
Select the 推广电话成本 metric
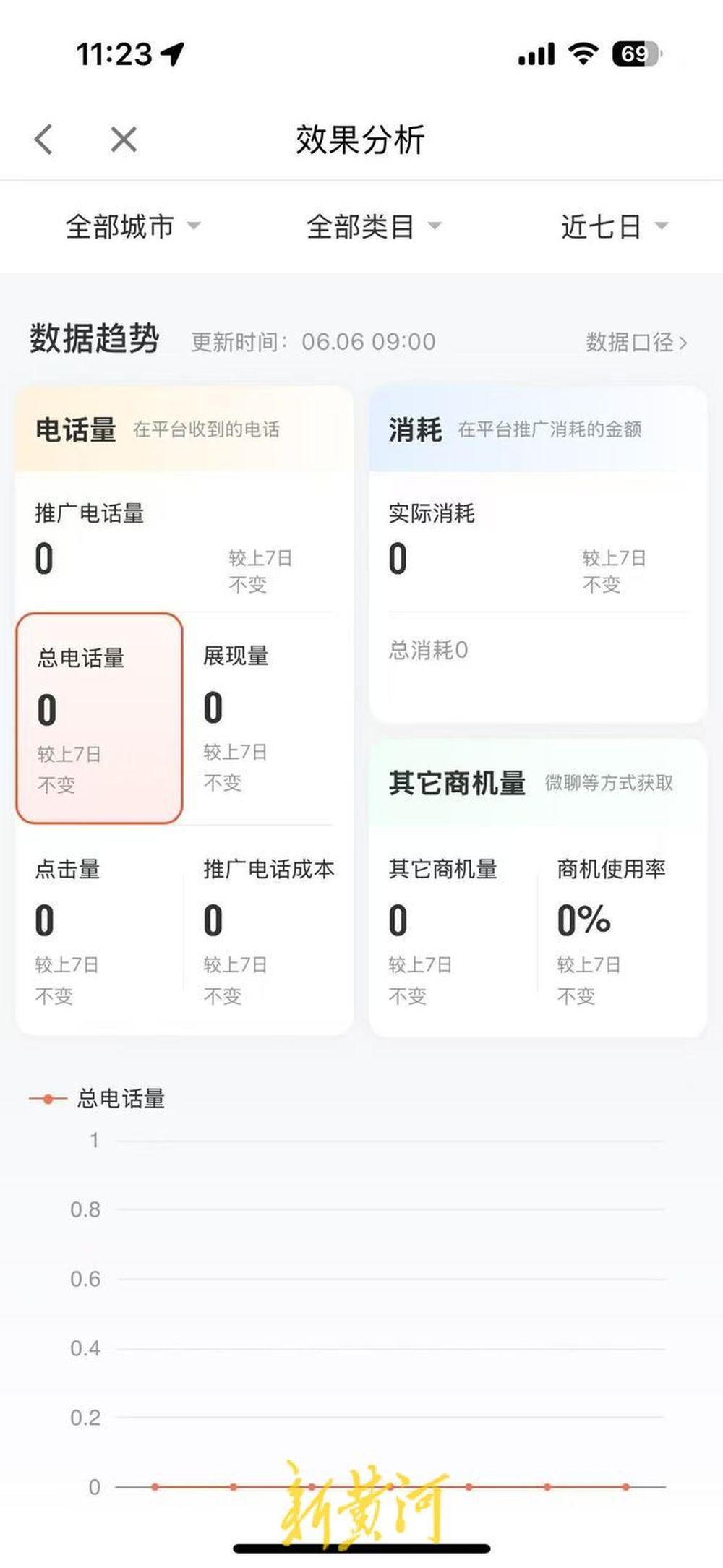pos(268,931)
